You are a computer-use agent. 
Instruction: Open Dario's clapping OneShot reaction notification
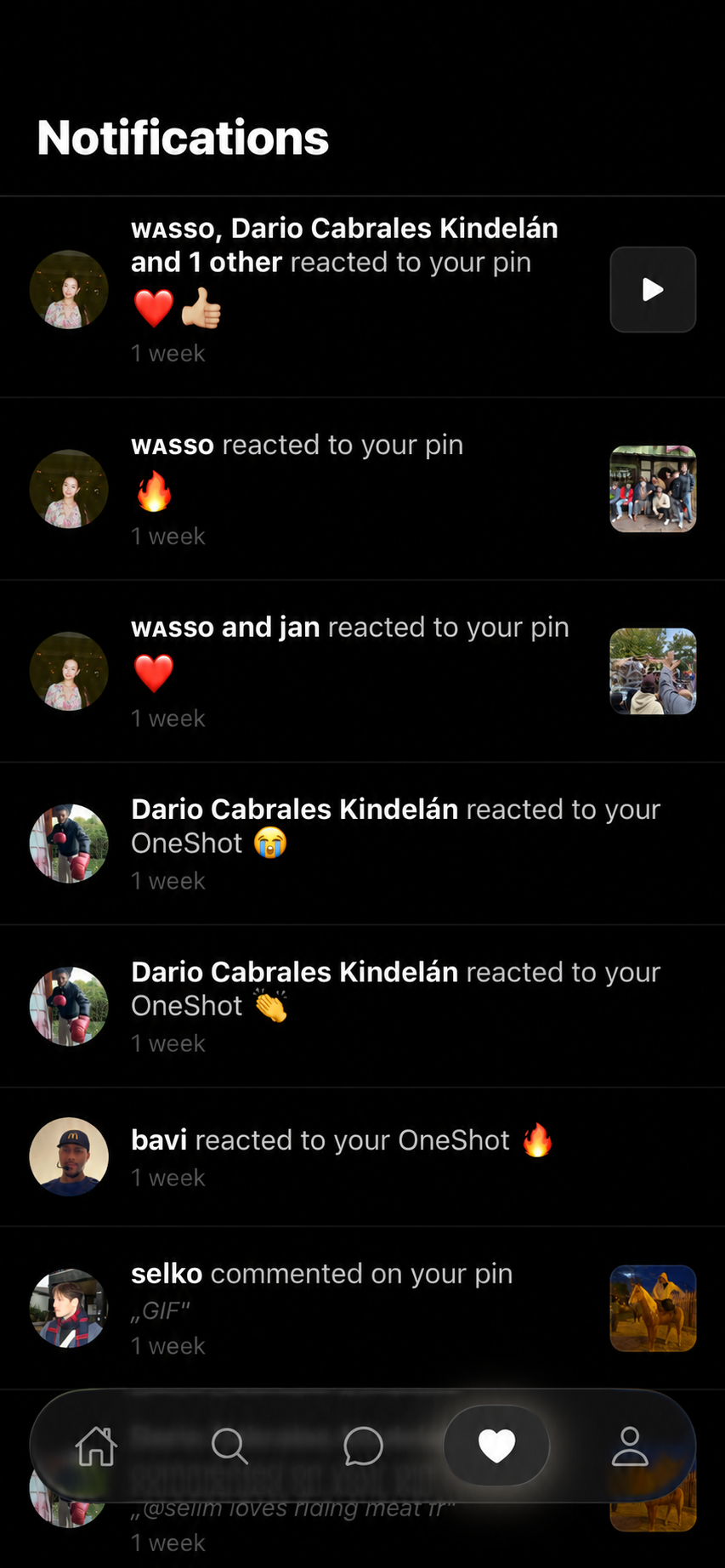tap(362, 1006)
